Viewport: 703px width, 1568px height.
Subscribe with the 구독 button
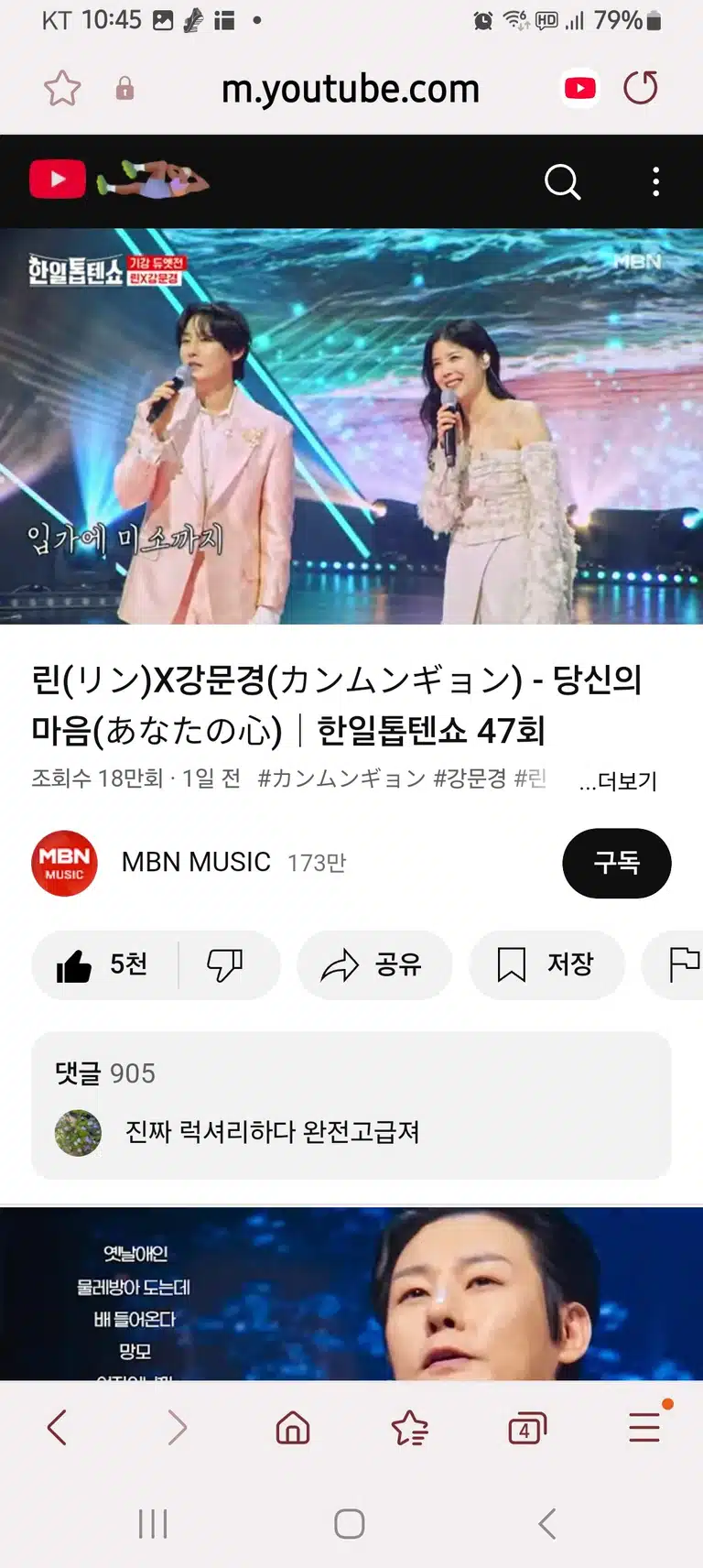click(617, 863)
